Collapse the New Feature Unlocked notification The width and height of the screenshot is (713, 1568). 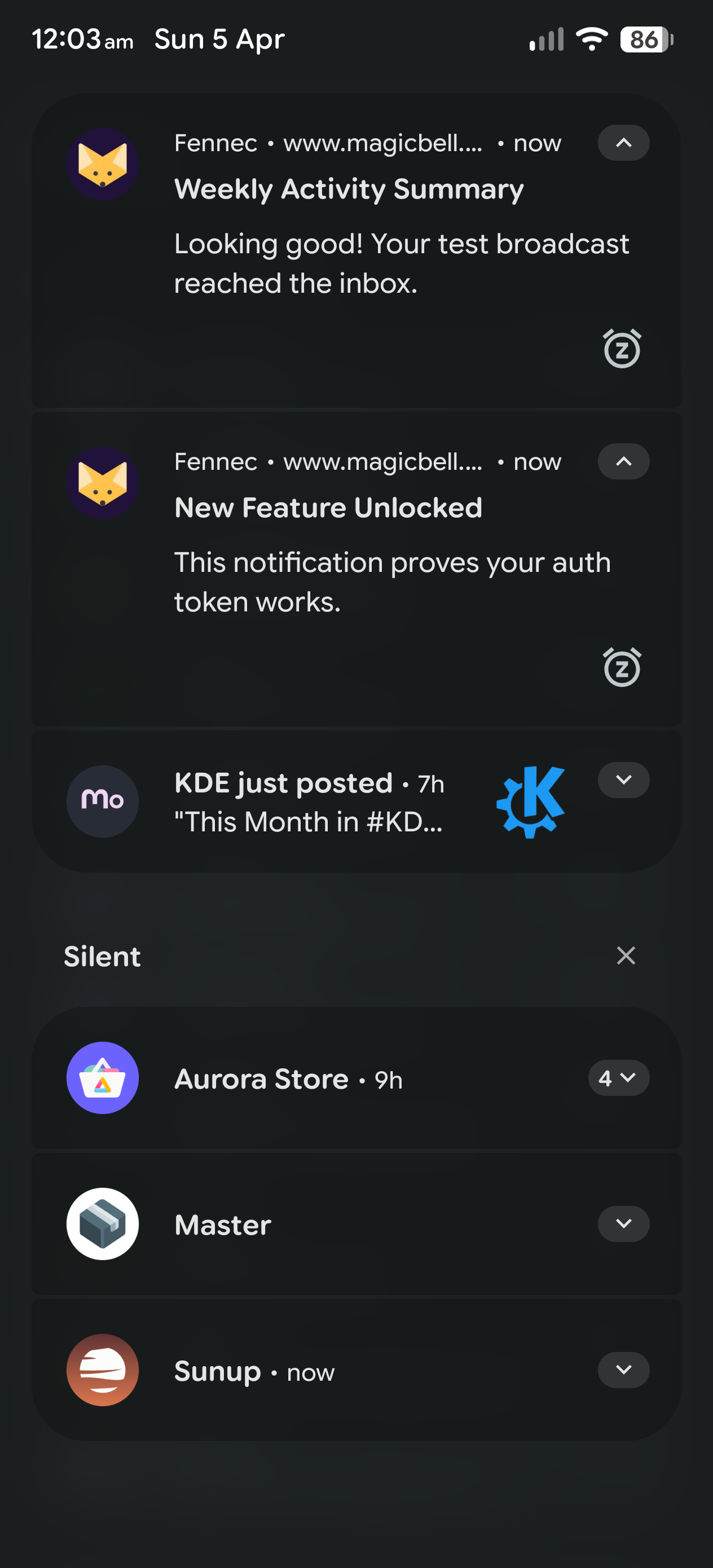[623, 461]
